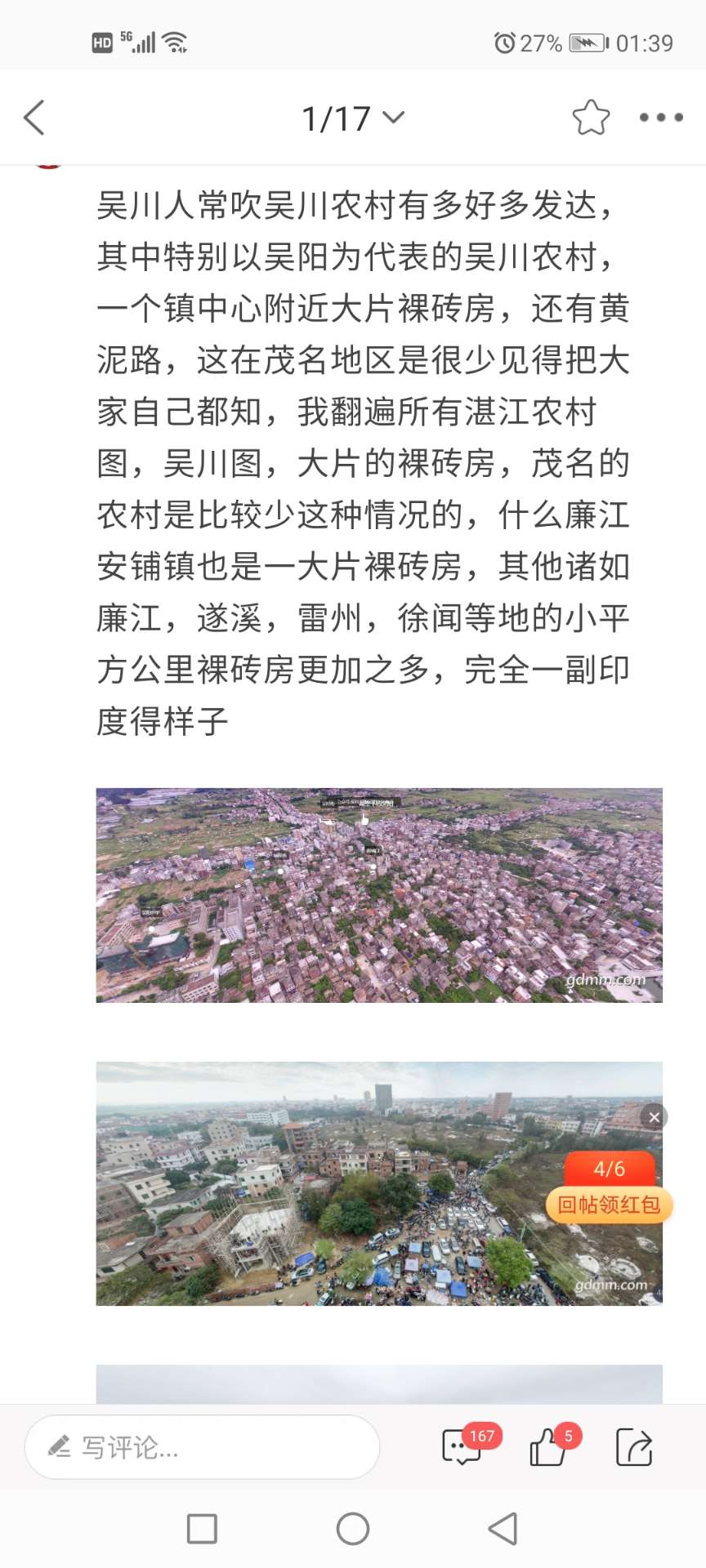The height and width of the screenshot is (1568, 706).
Task: Tap the system home button
Action: 353,1529
